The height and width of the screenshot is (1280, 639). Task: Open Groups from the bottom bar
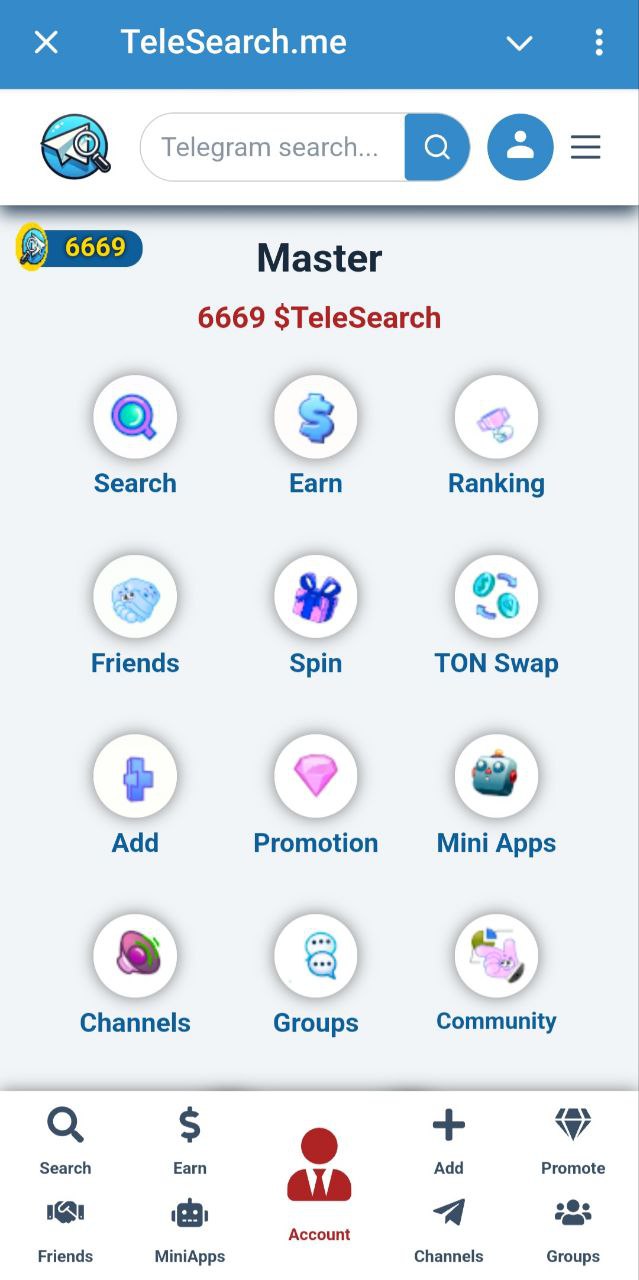click(x=573, y=1230)
